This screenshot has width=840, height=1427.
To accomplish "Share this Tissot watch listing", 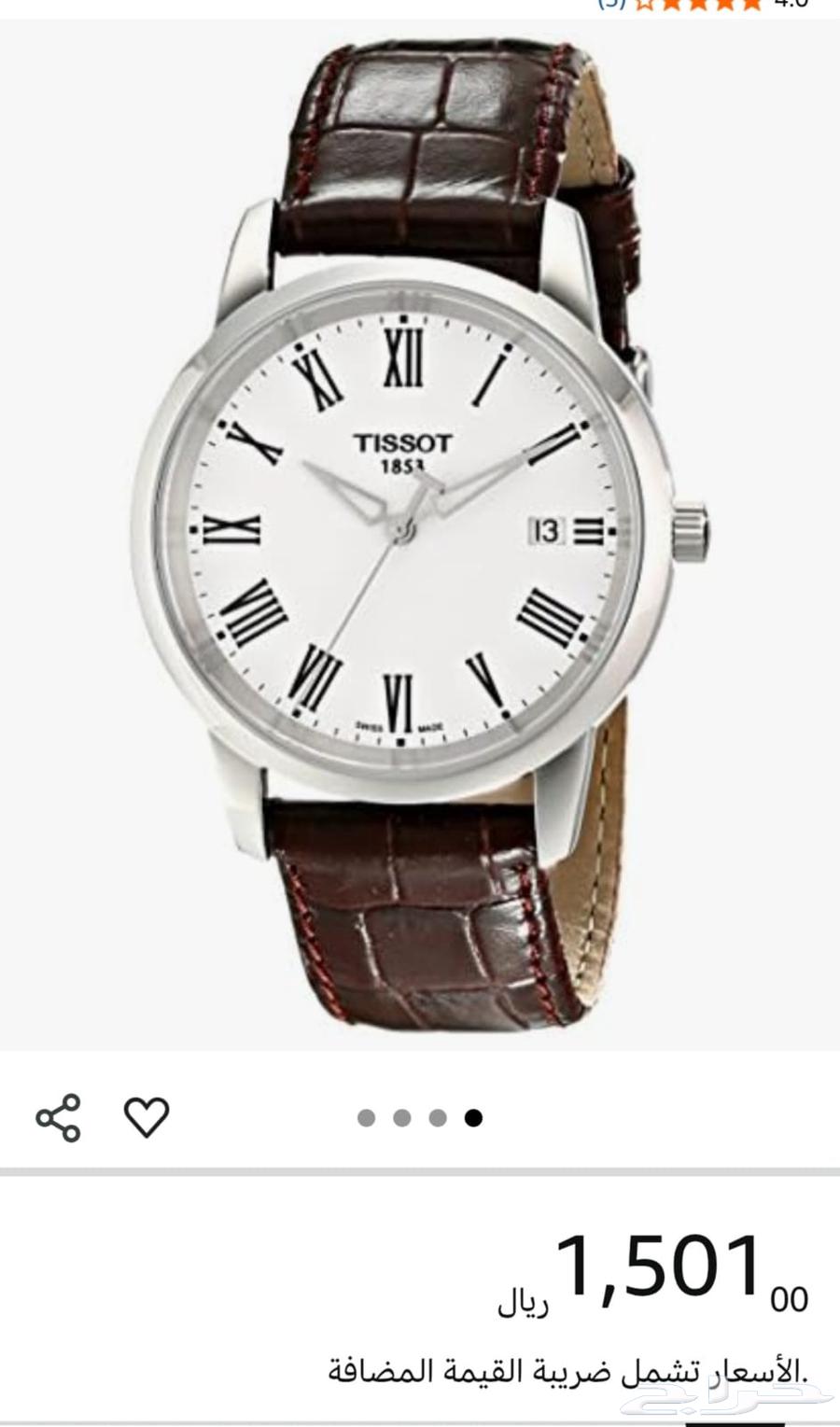I will (58, 1117).
